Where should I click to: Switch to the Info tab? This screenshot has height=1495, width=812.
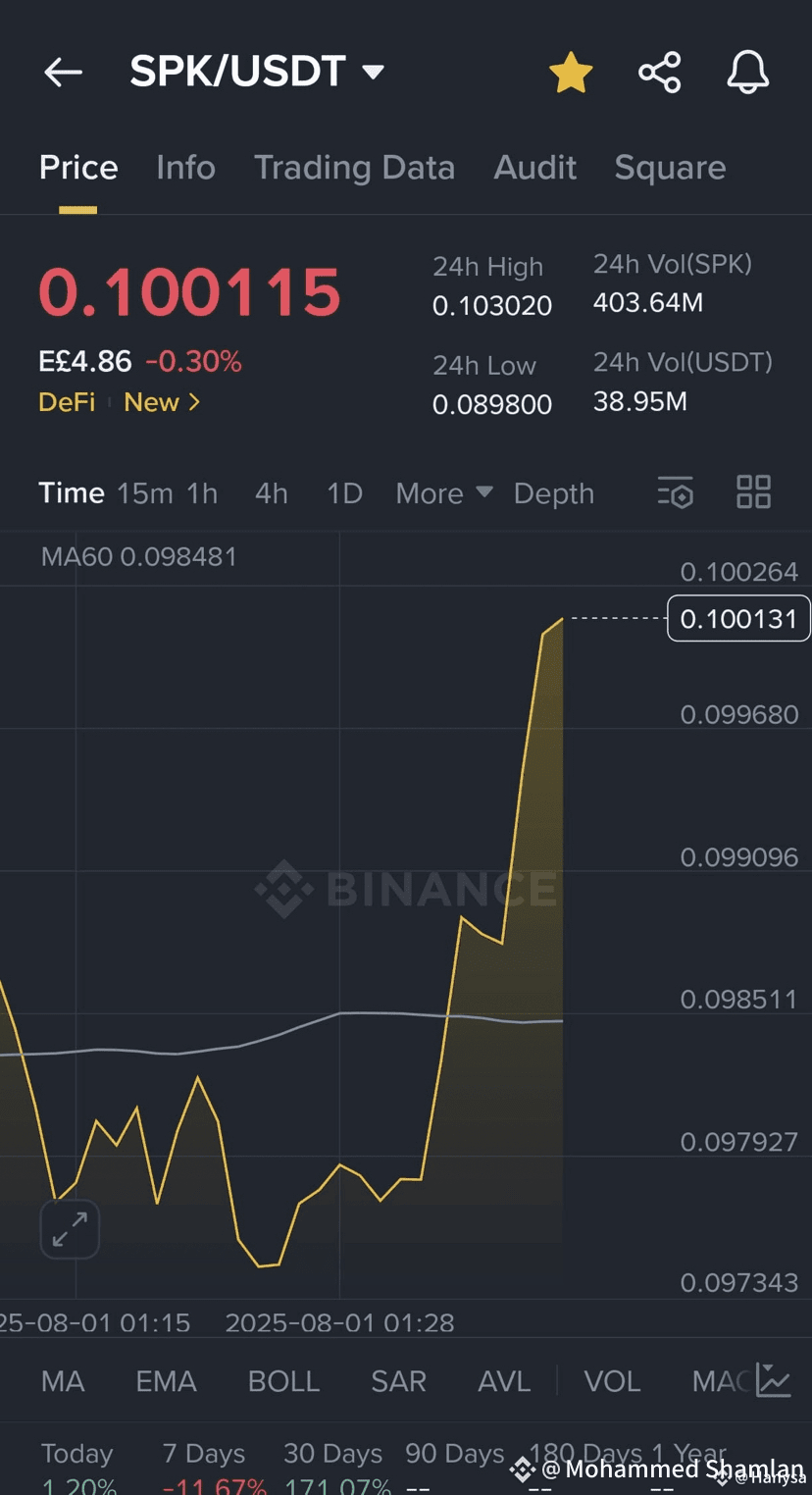coord(185,168)
